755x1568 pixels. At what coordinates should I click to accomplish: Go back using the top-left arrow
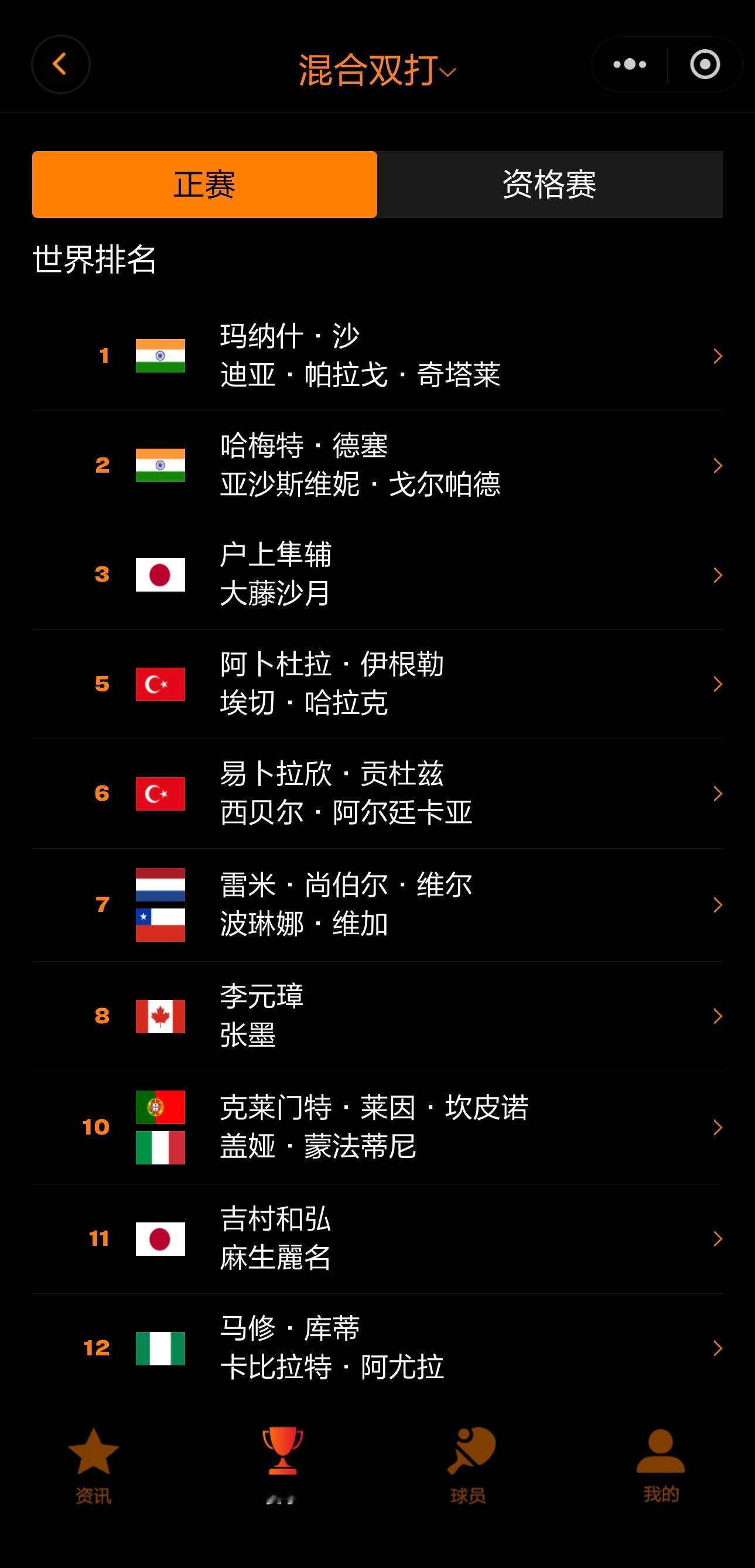pyautogui.click(x=60, y=64)
